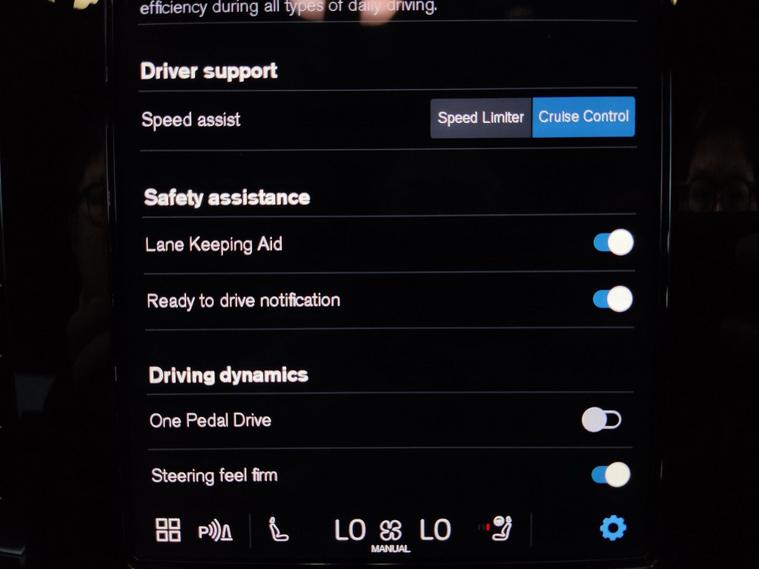Adjust the right LO temperature

click(x=435, y=530)
